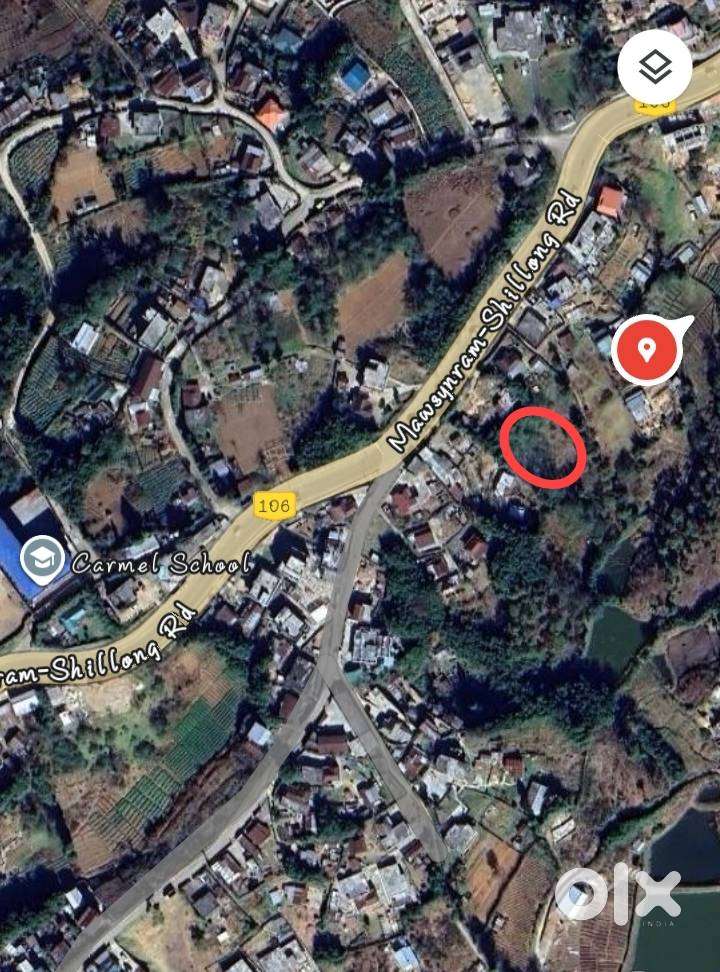The height and width of the screenshot is (972, 720).
Task: Tap the red location pin
Action: (647, 349)
